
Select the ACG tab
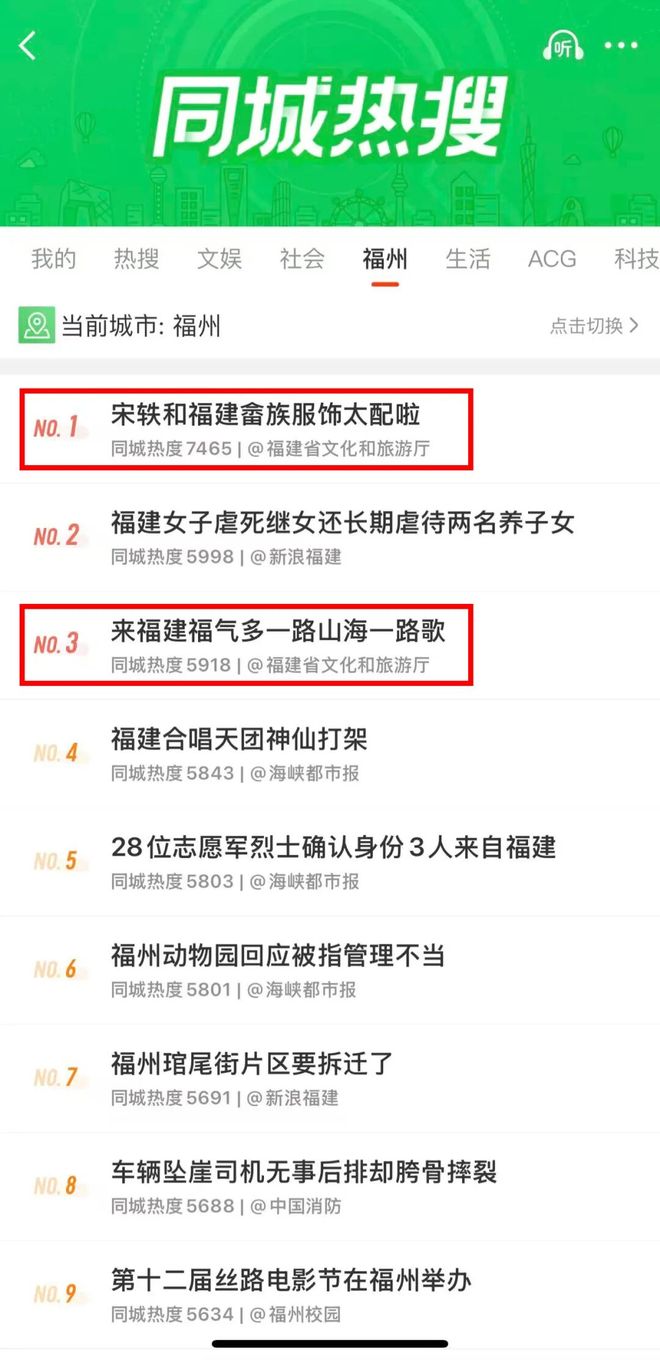click(552, 260)
